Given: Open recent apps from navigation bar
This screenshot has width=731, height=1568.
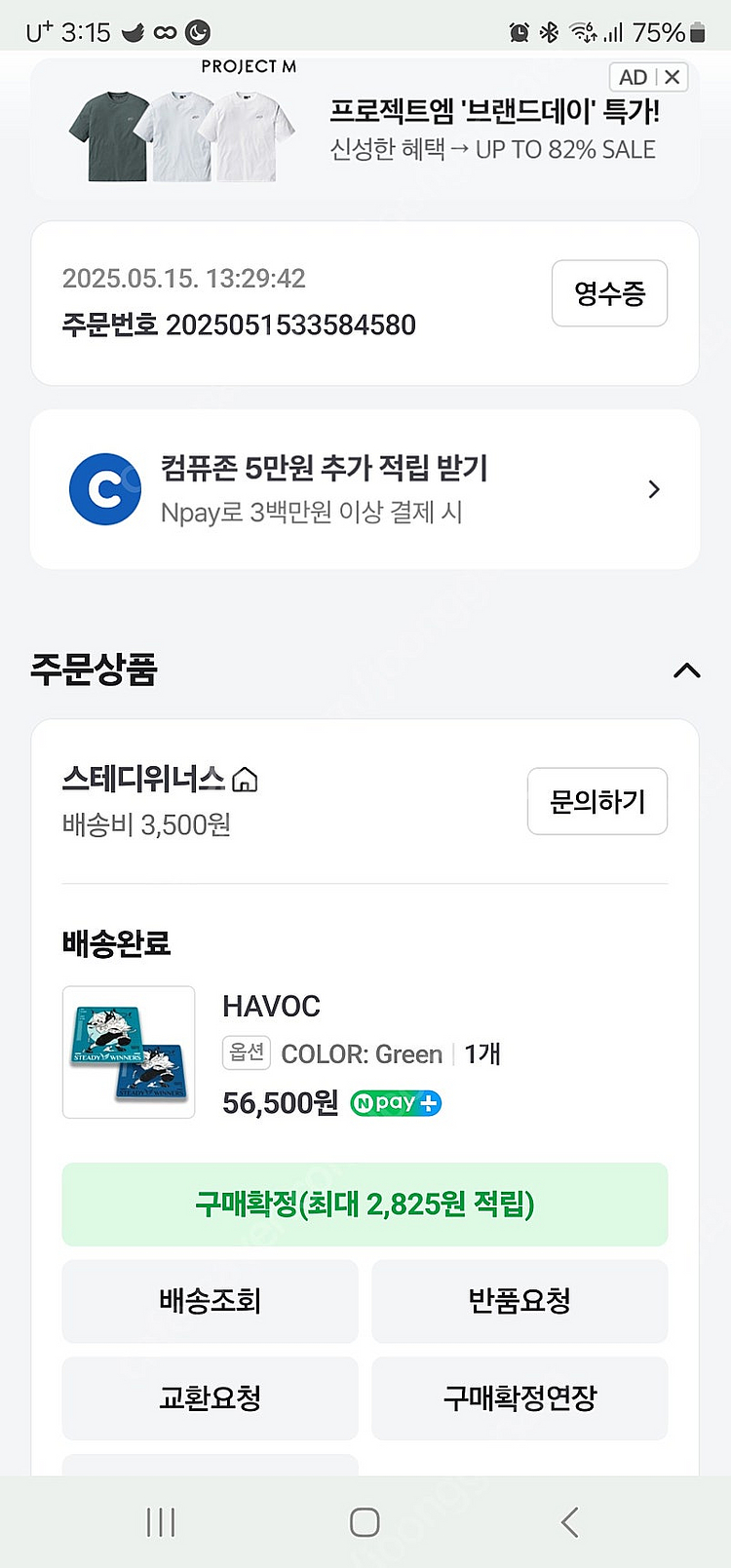Looking at the screenshot, I should coord(161,1522).
